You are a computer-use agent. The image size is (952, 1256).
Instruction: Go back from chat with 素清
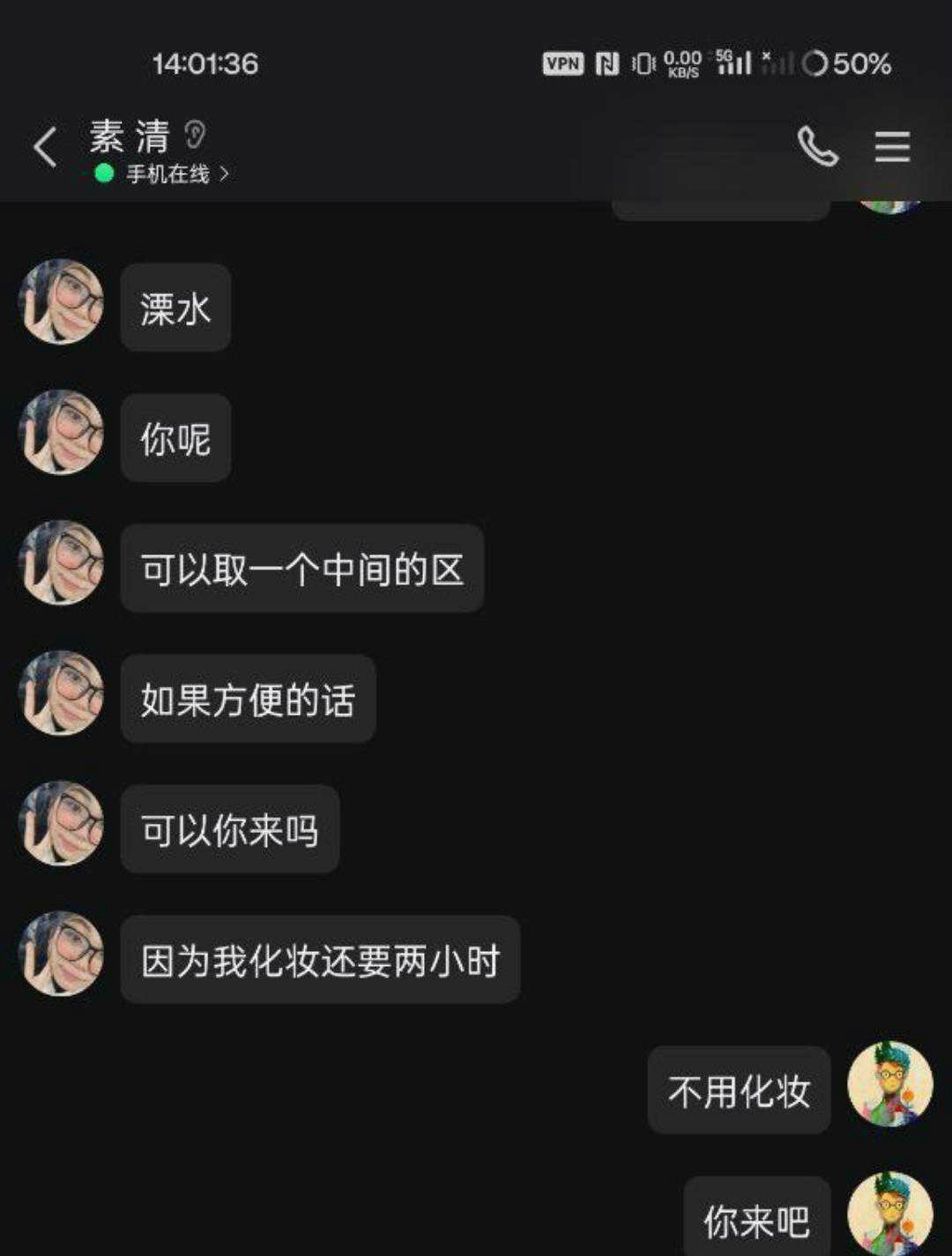click(x=46, y=147)
